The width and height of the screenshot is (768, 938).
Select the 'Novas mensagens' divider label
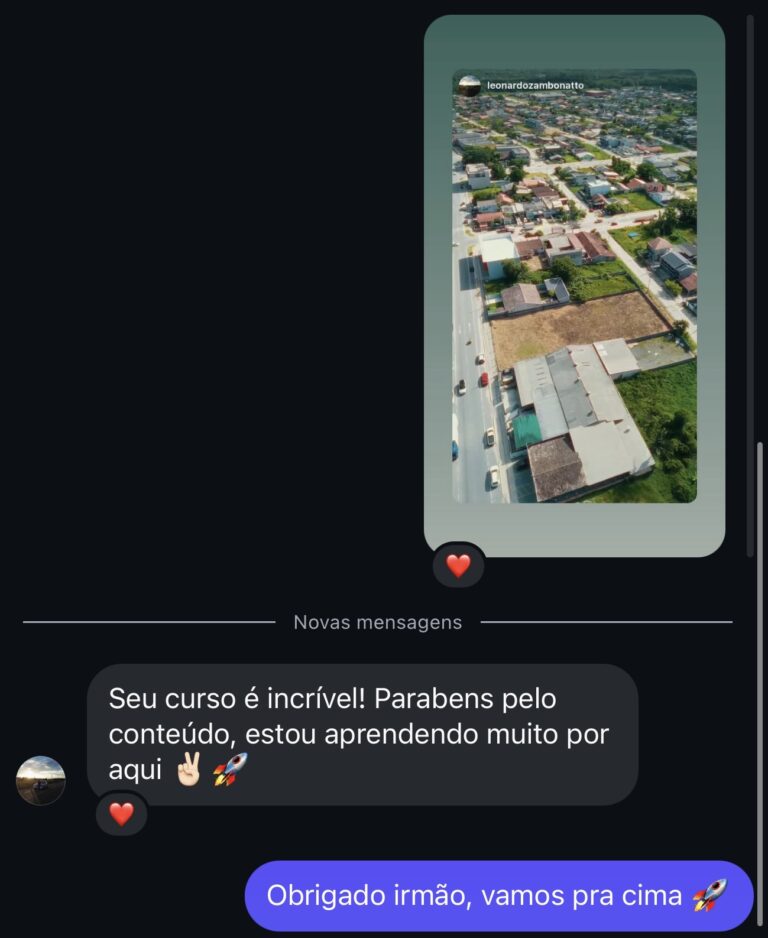click(x=377, y=622)
